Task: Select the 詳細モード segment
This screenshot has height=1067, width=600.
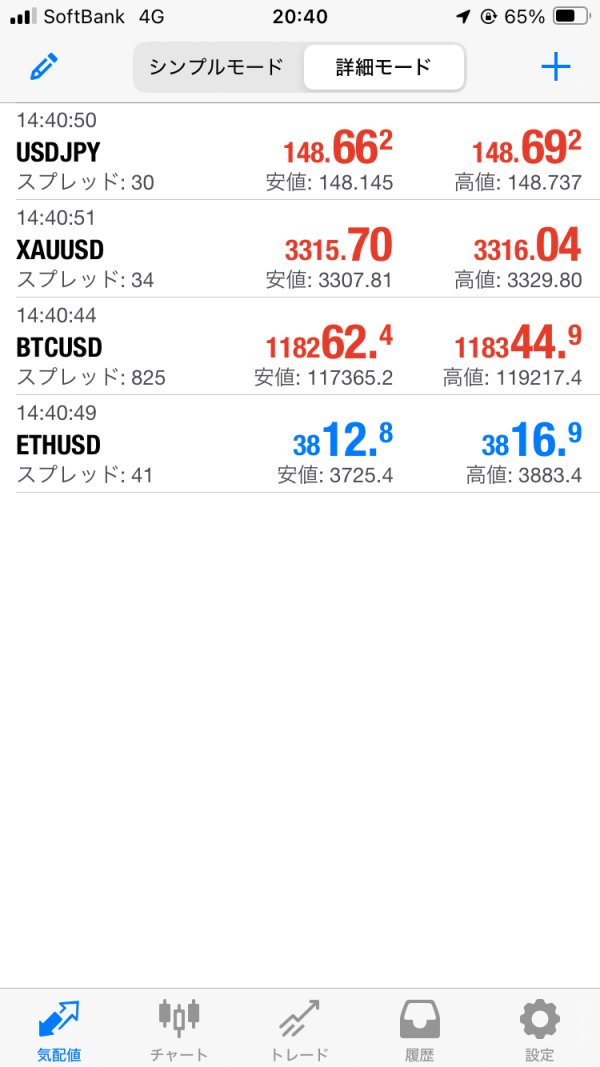Action: pyautogui.click(x=384, y=67)
